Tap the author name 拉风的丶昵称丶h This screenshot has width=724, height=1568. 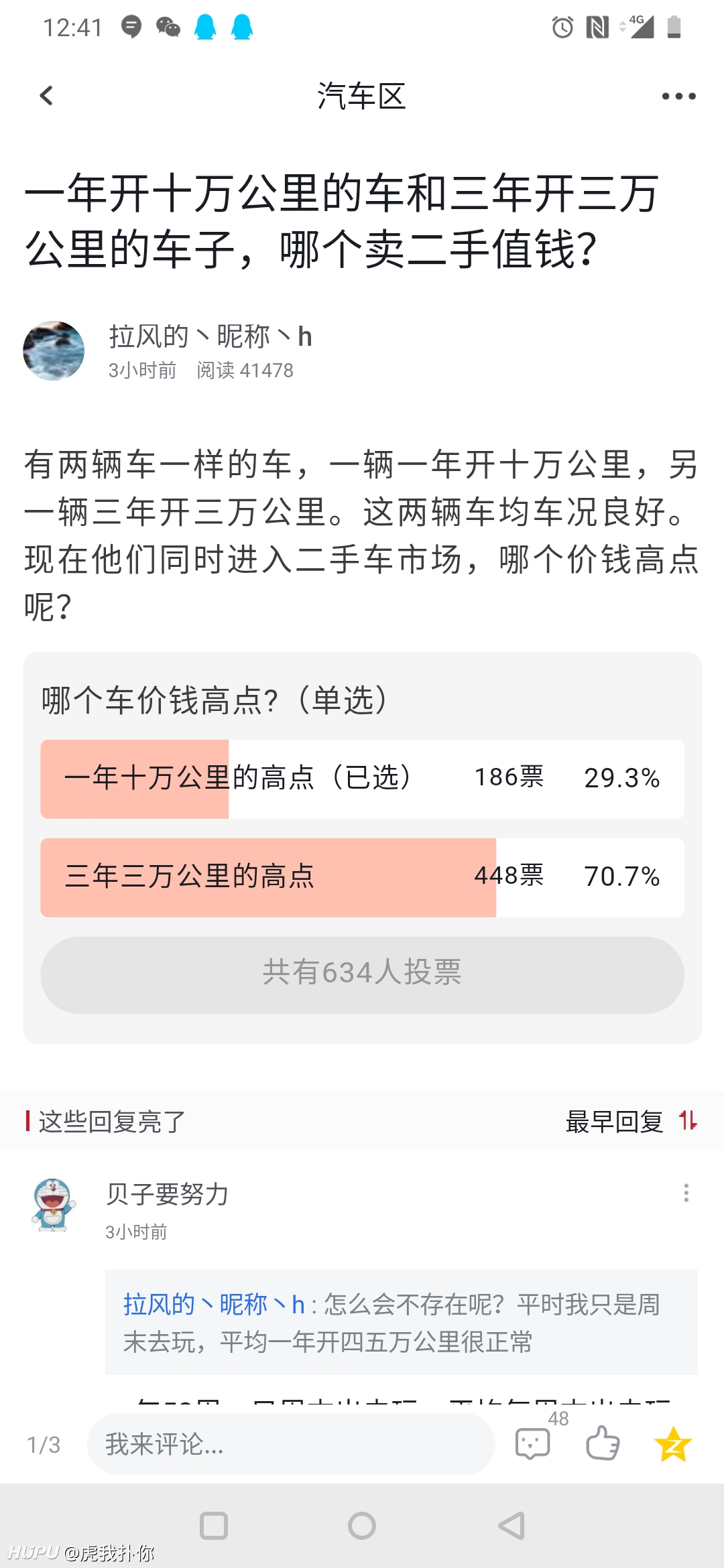tap(210, 336)
